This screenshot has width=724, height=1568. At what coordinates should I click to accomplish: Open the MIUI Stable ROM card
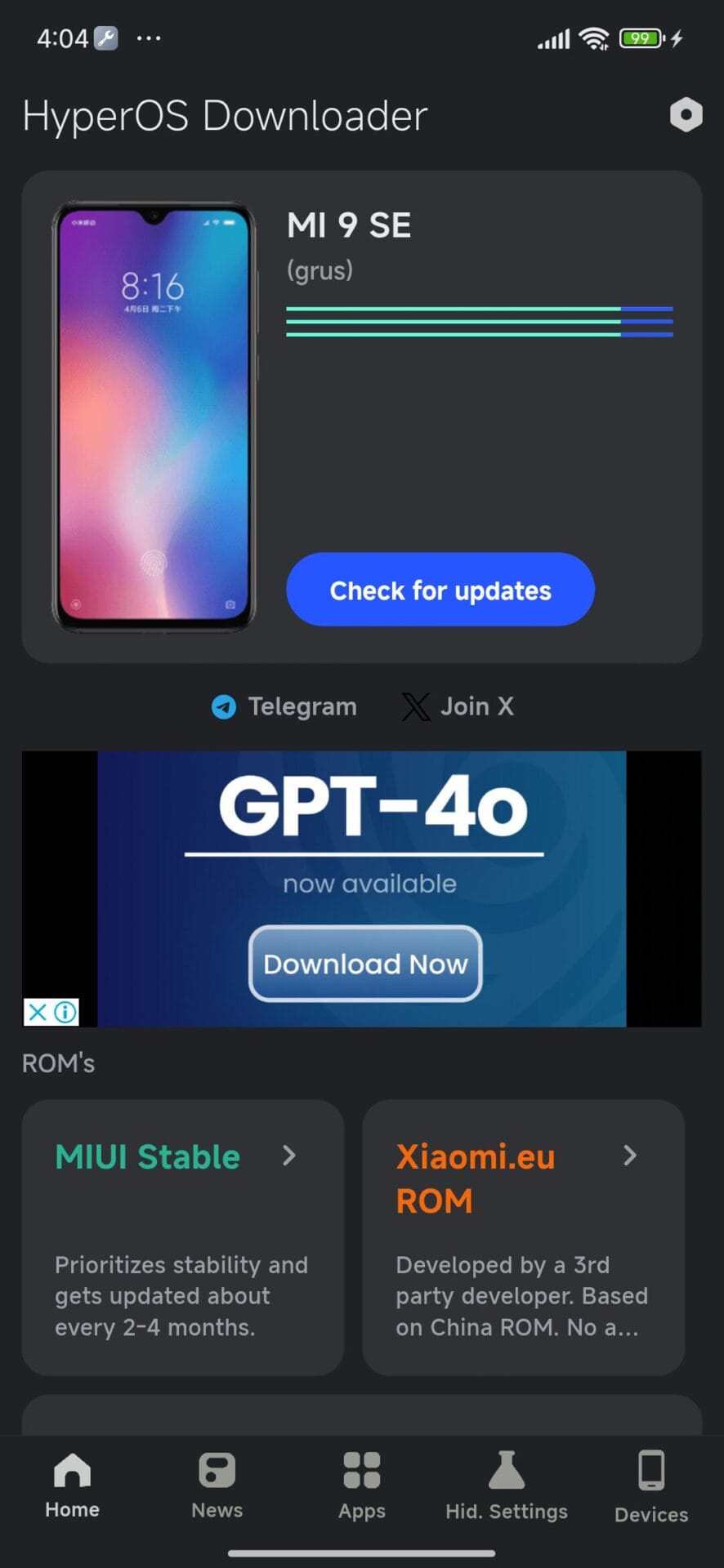[x=182, y=1237]
